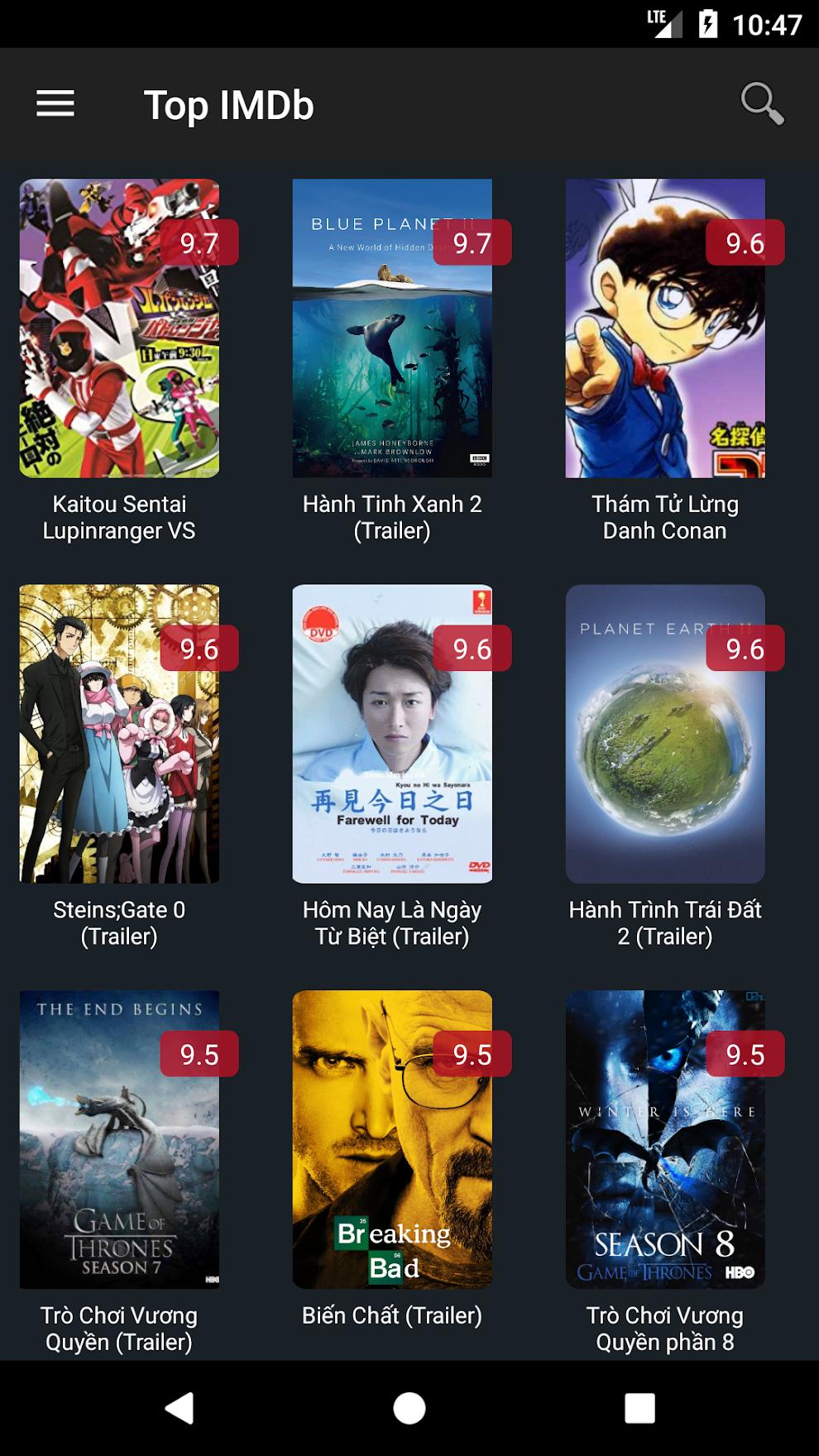Screen dimensions: 819x1456
Task: Open the hamburger navigation menu
Action: [55, 104]
